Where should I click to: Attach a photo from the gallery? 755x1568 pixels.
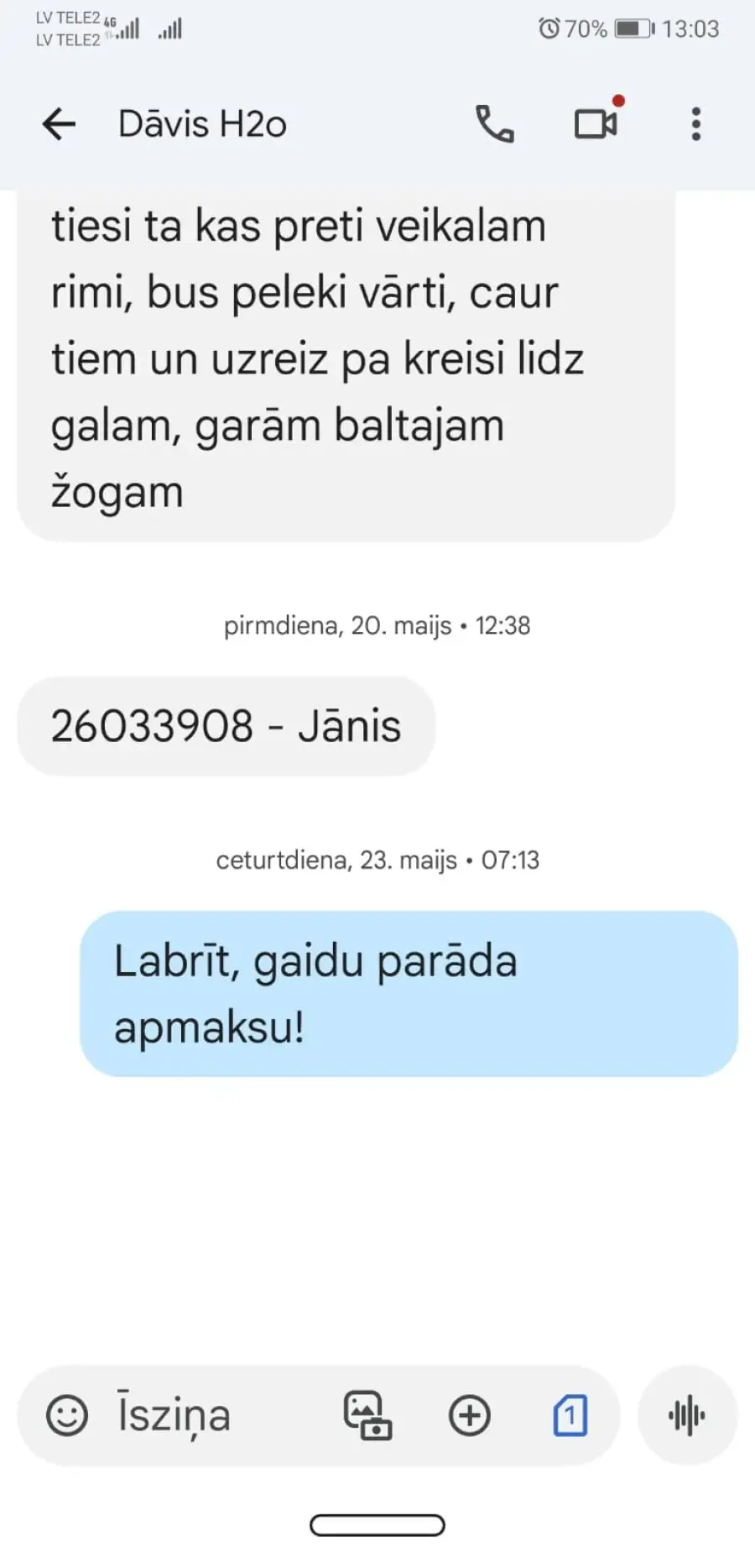[x=367, y=1416]
